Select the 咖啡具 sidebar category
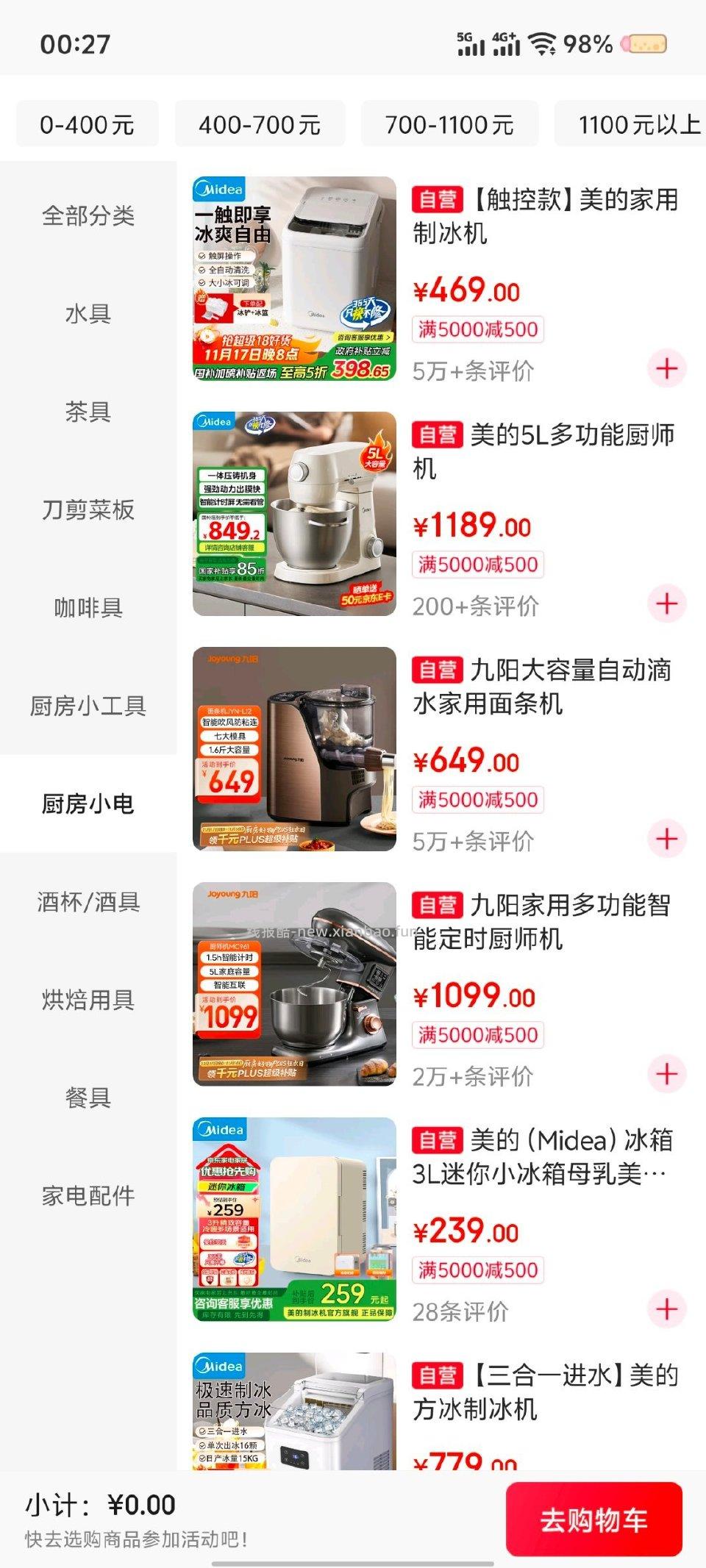The width and height of the screenshot is (706, 1568). 87,609
